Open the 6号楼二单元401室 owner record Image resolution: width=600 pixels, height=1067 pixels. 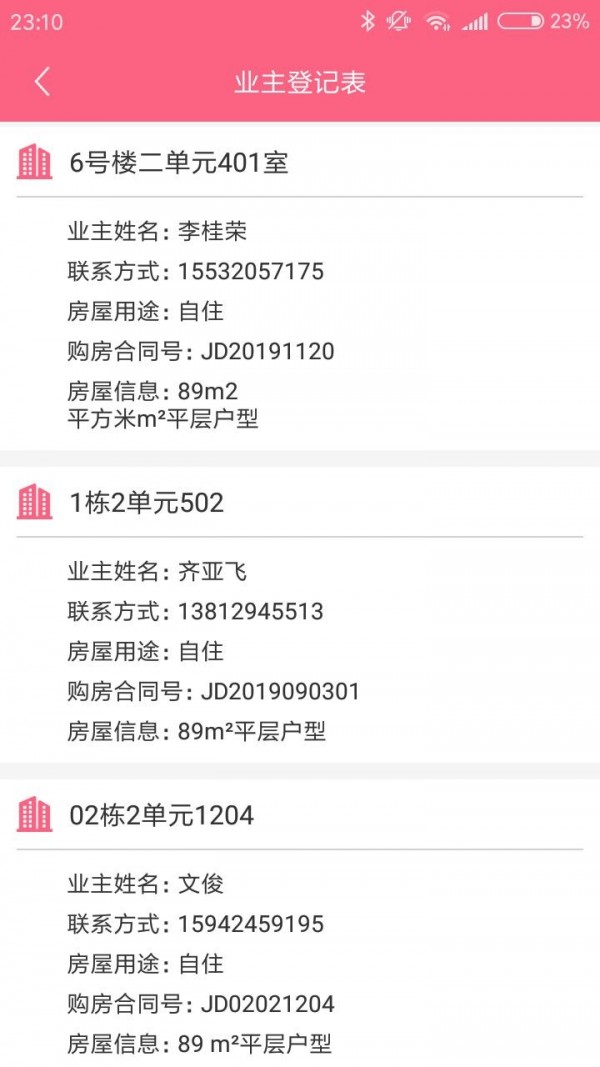click(179, 162)
